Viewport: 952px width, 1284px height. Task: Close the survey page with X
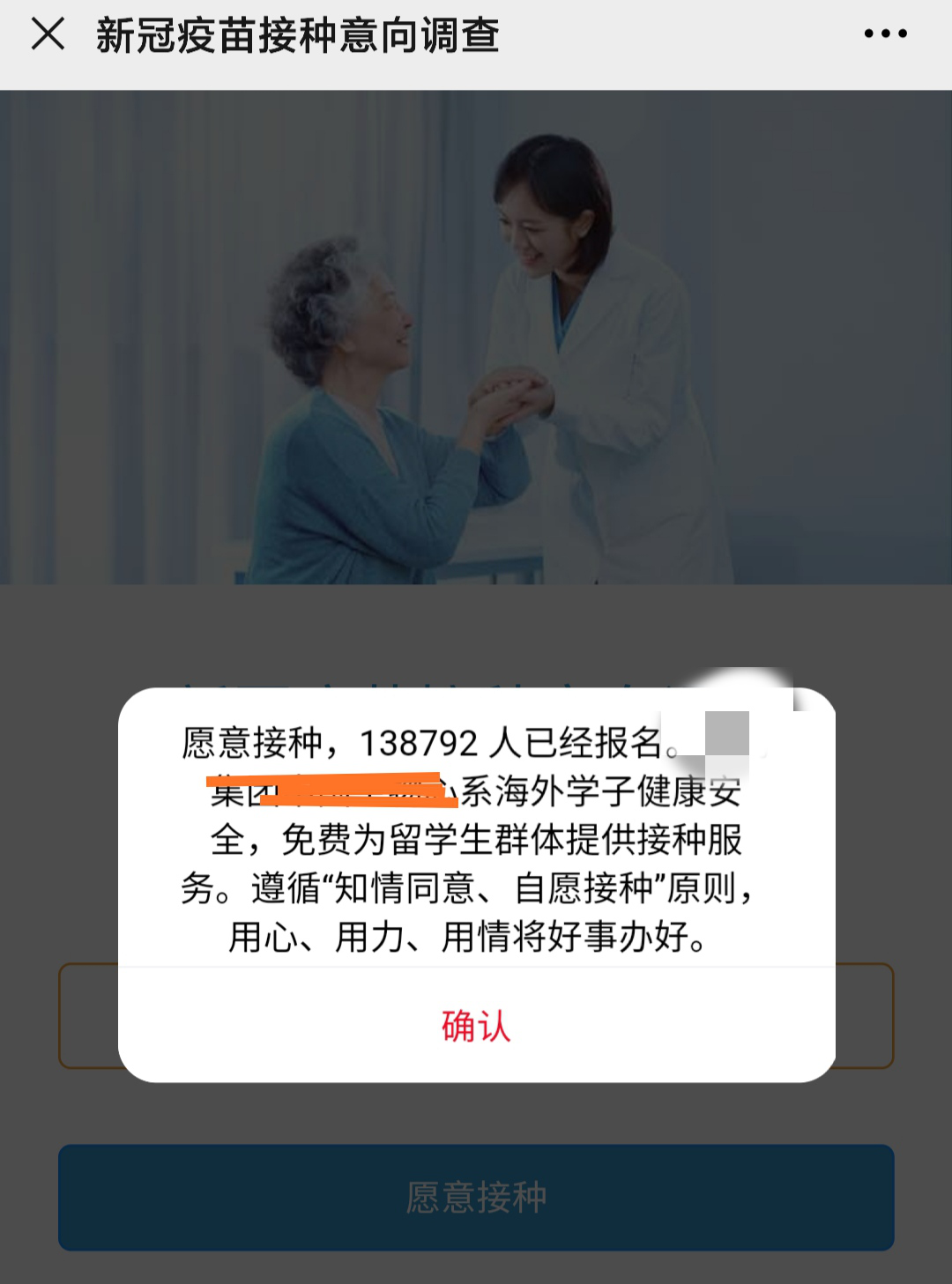click(x=48, y=34)
